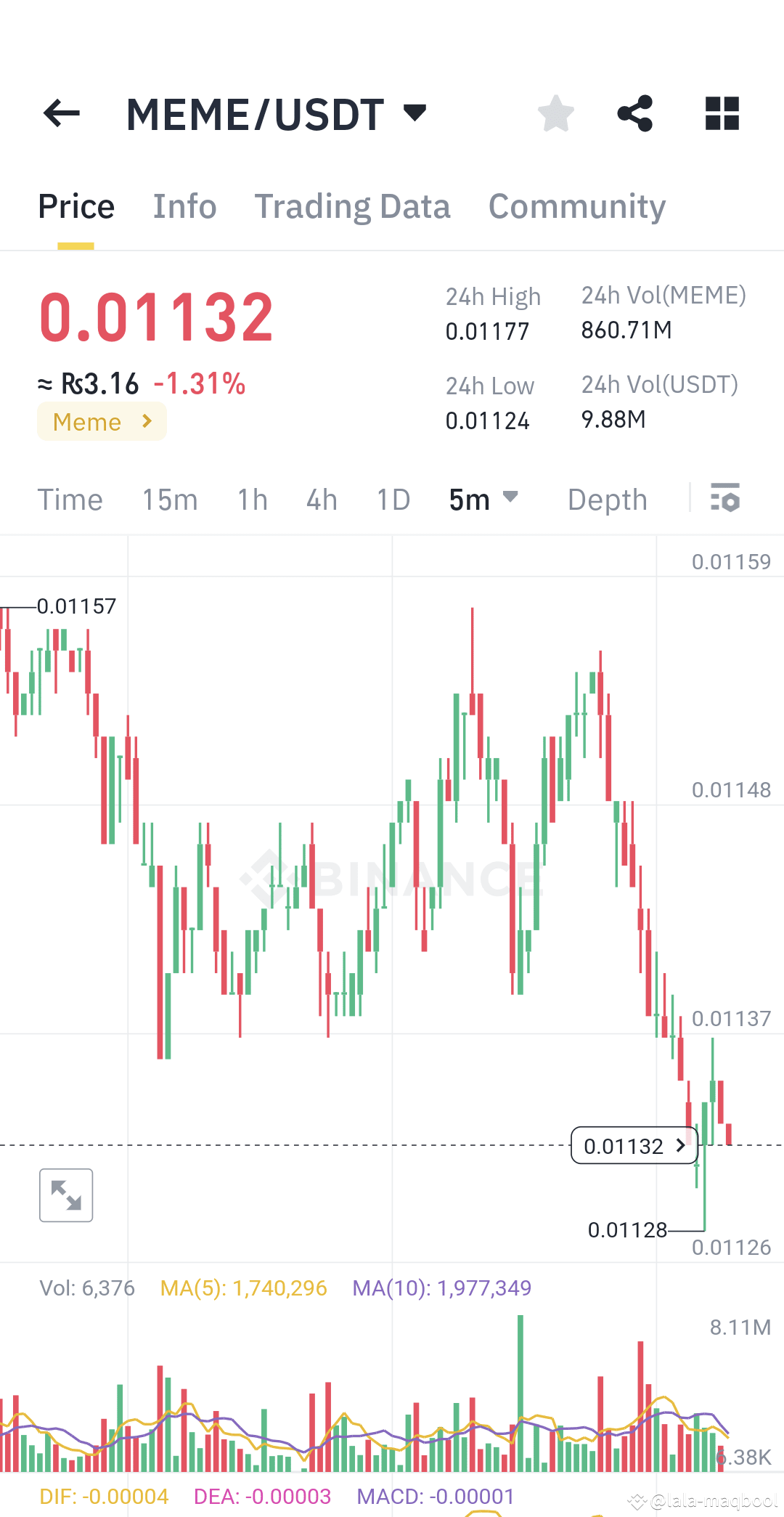Tap the back arrow to exit chart
784x1517 pixels.
pyautogui.click(x=61, y=113)
